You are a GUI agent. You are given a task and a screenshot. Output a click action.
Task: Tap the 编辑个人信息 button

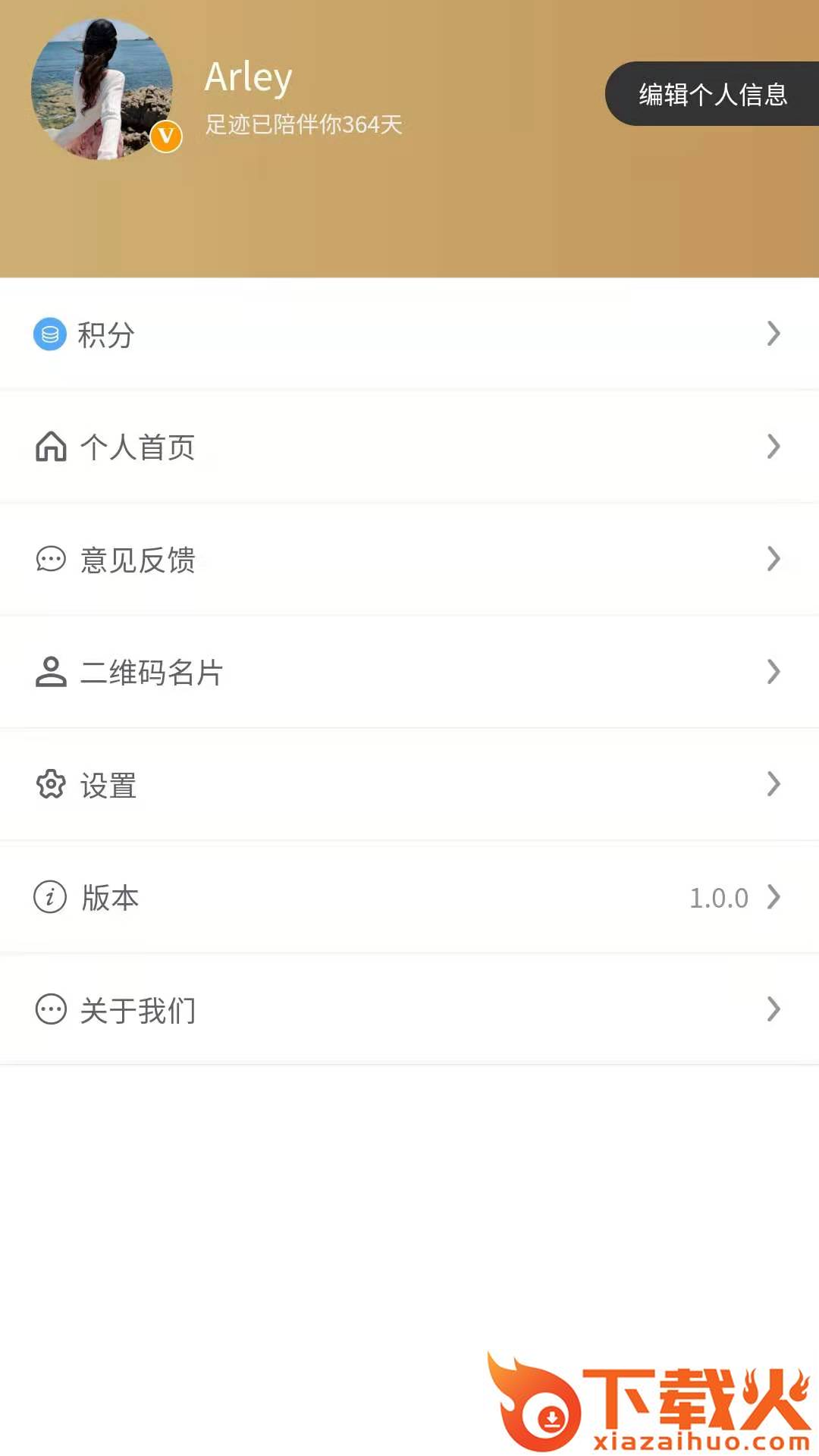pos(712,94)
